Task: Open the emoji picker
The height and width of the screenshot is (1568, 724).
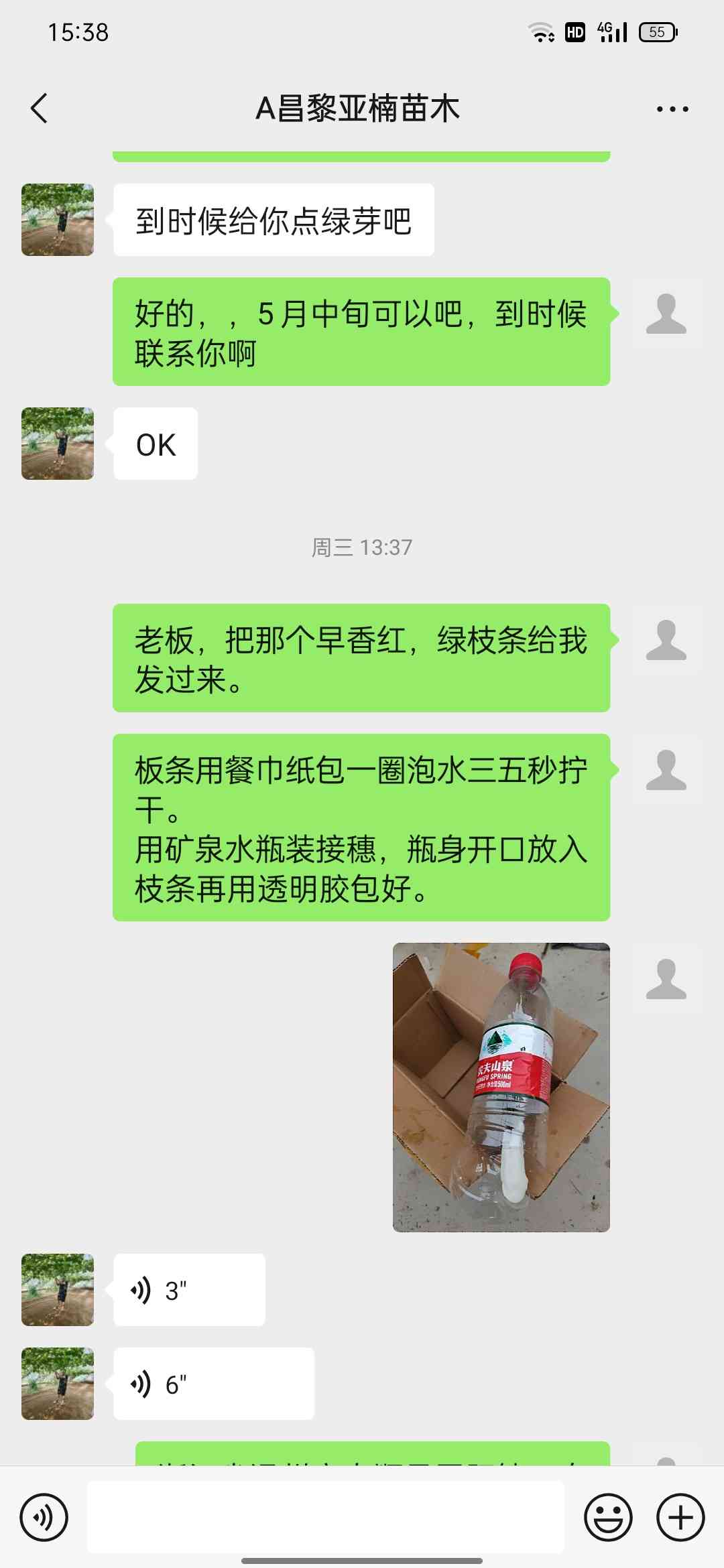Action: tap(609, 1517)
